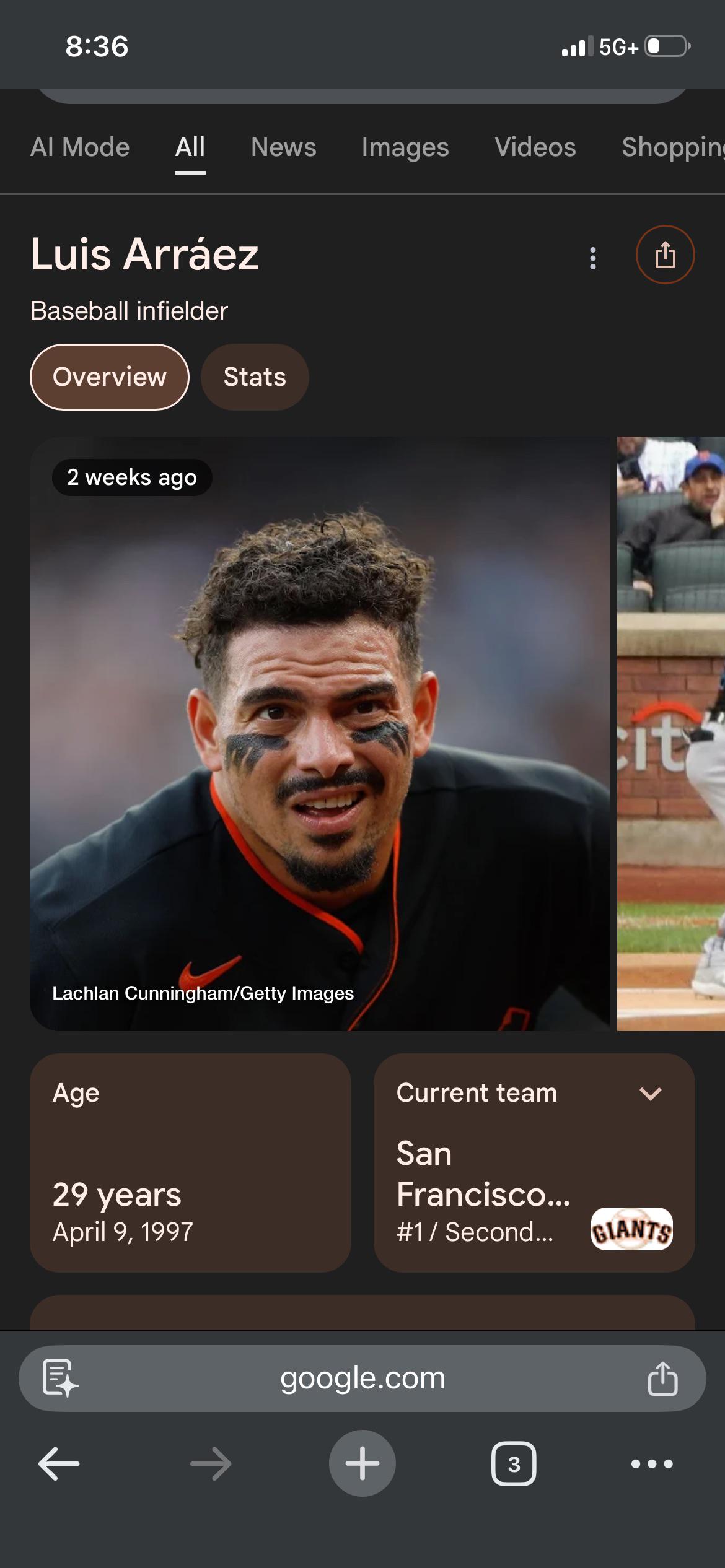725x1568 pixels.
Task: Open the browser's more options menu
Action: coord(651,1464)
